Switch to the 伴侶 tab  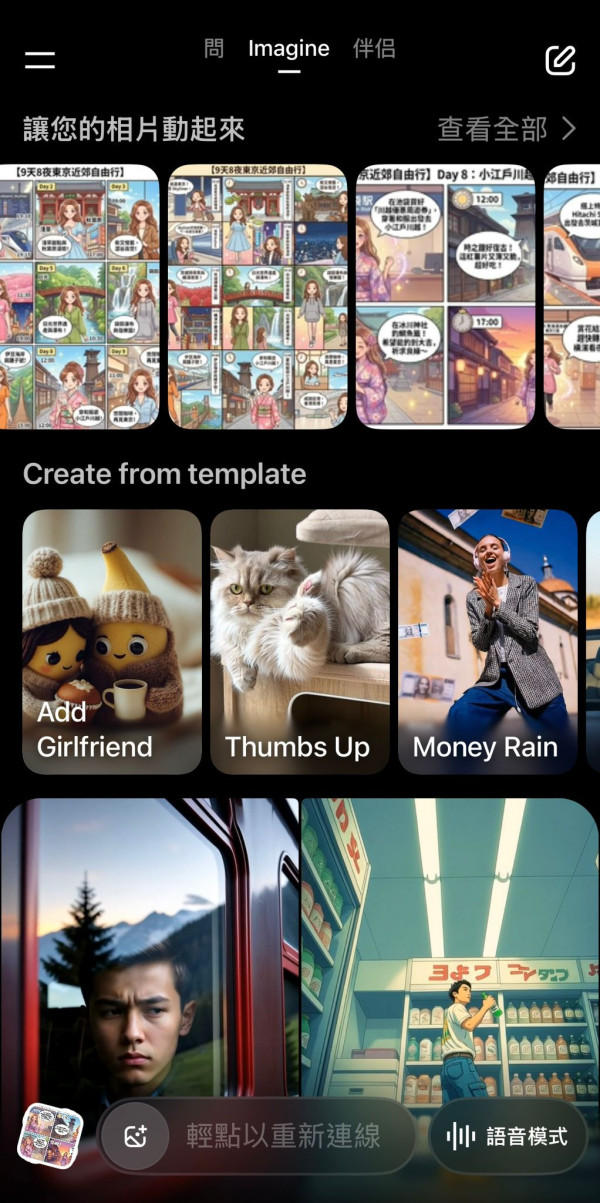[x=374, y=49]
